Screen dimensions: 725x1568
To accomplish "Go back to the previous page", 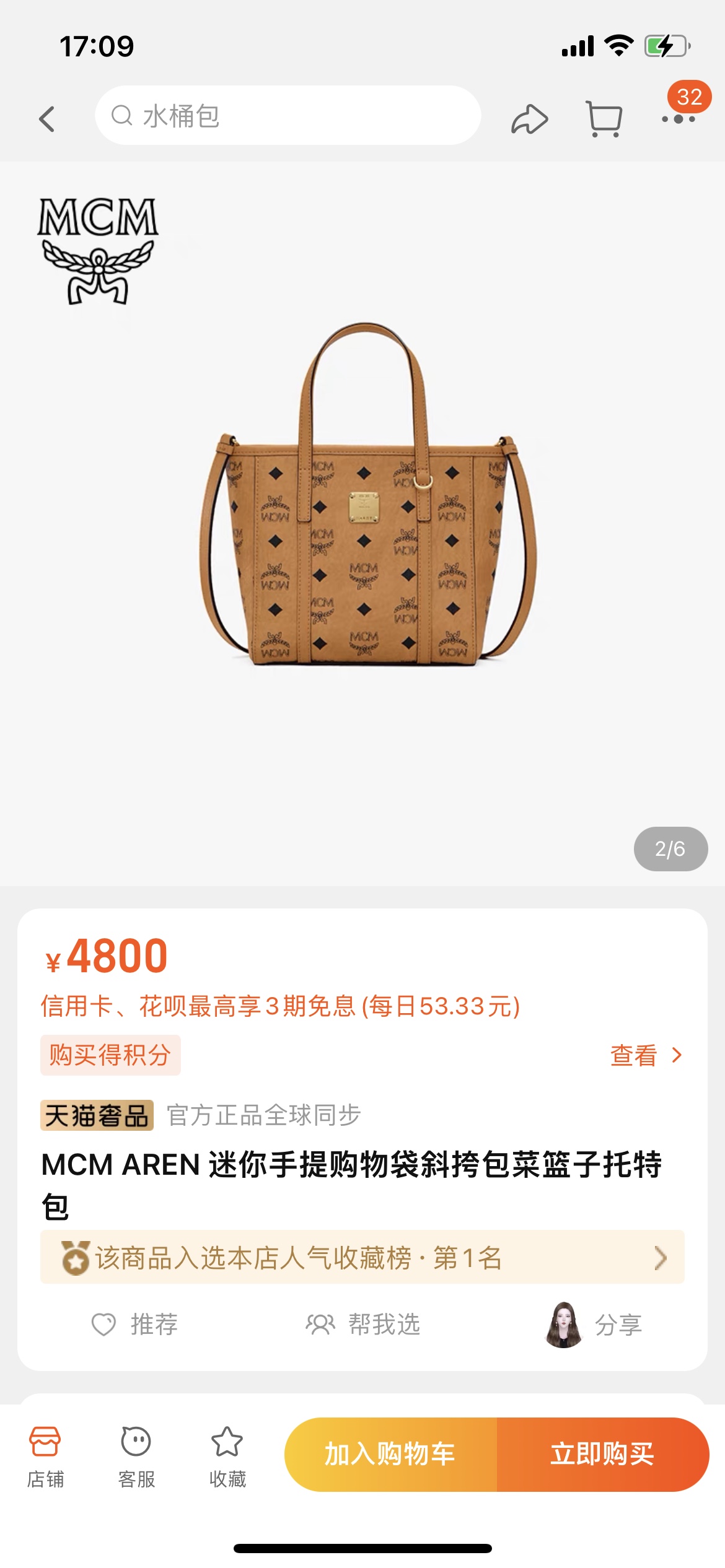I will (47, 118).
